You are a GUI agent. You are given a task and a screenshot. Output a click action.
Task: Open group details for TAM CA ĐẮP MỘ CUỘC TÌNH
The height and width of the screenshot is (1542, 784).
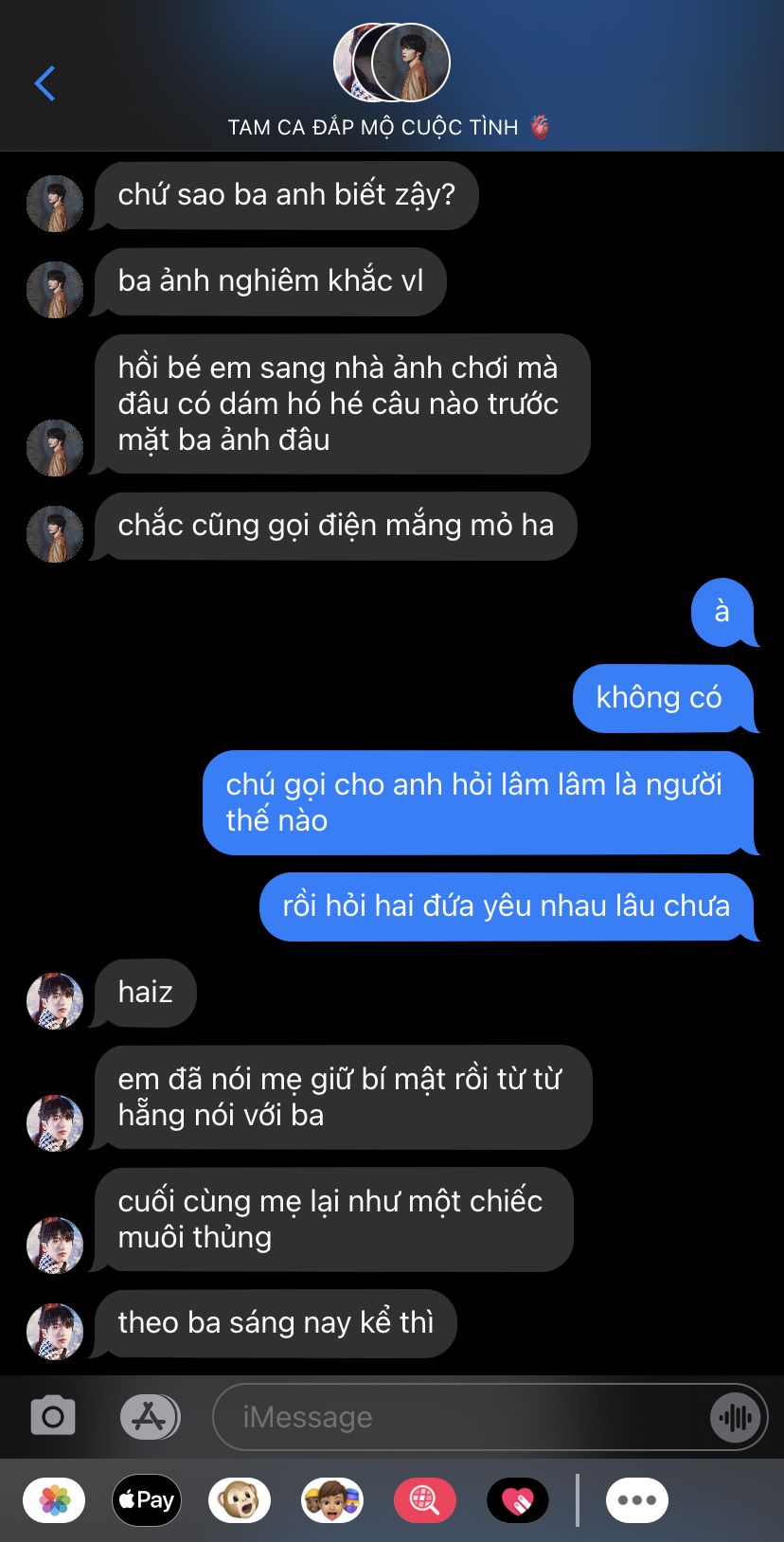point(391,83)
